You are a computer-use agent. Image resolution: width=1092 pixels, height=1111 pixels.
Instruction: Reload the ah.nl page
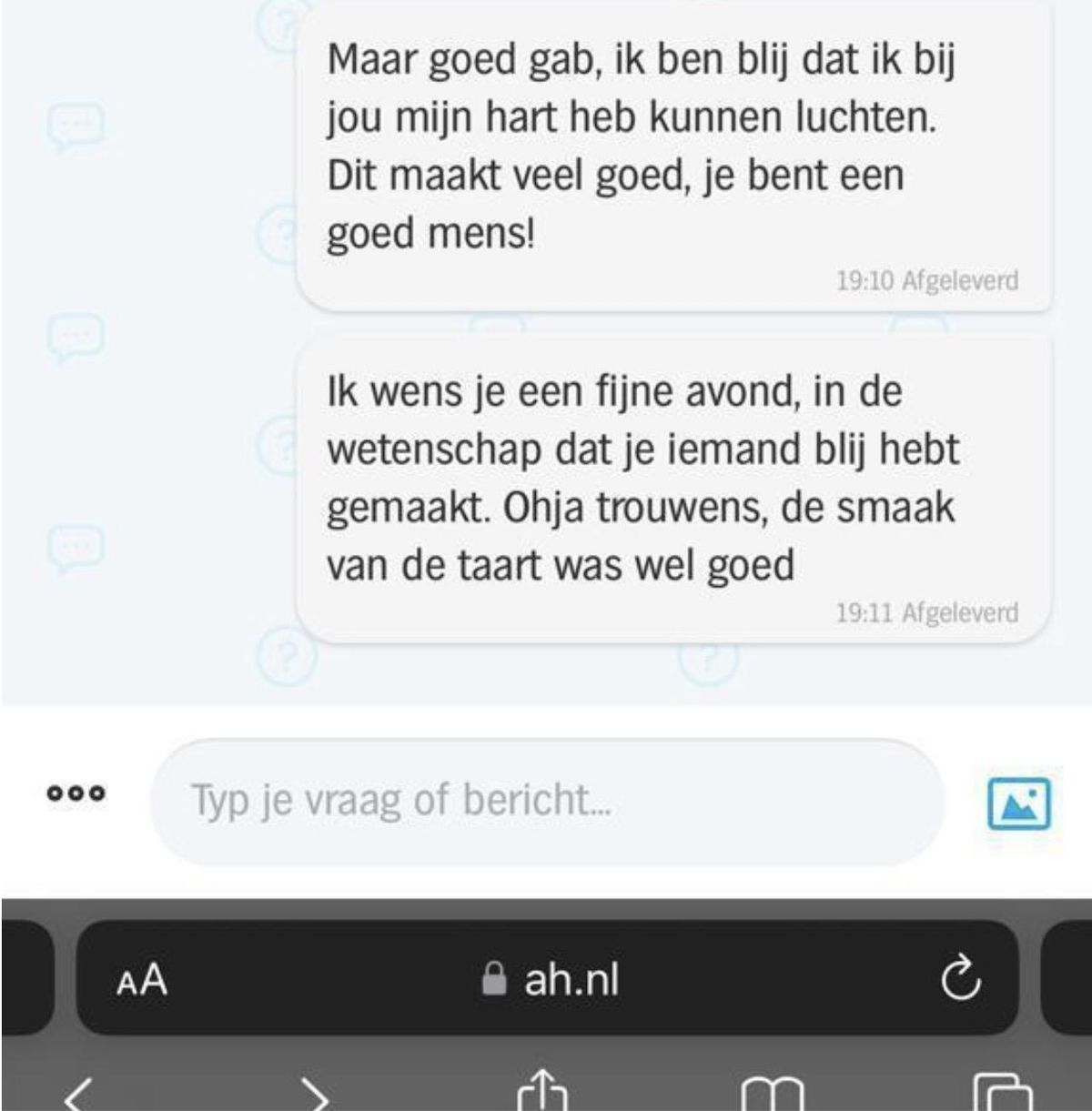pos(960,980)
